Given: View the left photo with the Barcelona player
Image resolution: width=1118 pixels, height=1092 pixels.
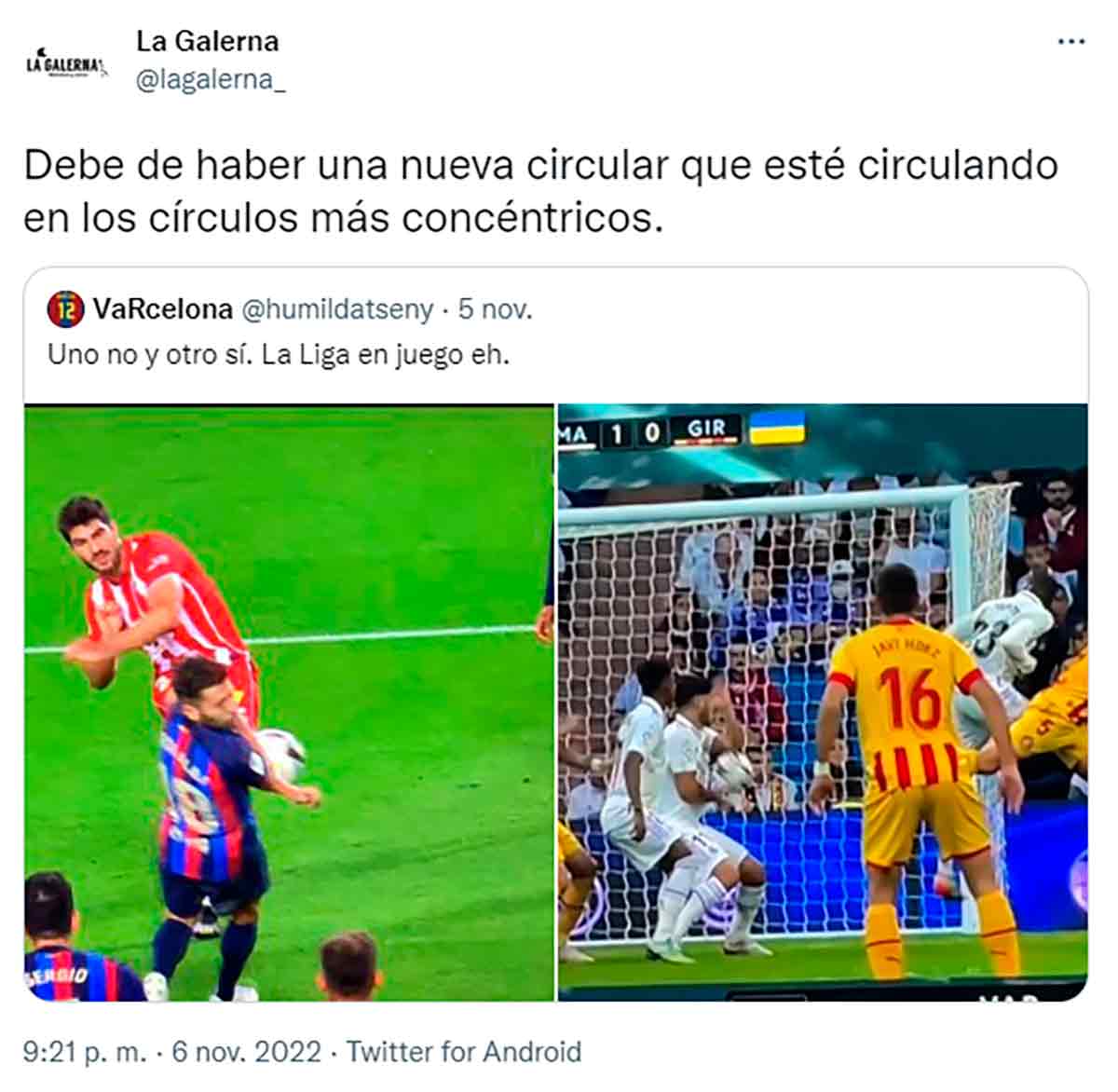Looking at the screenshot, I should pyautogui.click(x=289, y=703).
